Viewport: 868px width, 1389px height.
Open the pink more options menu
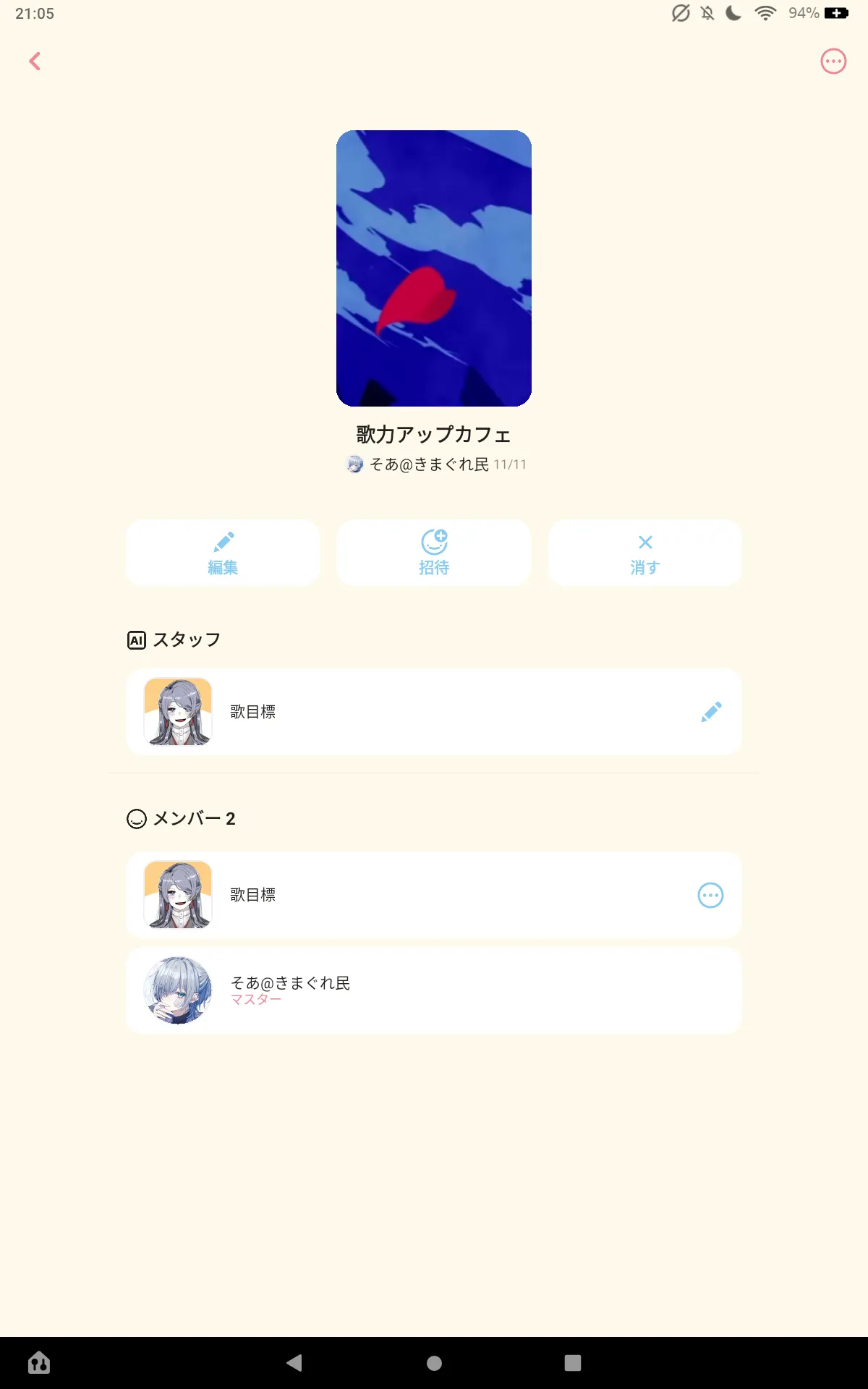[x=833, y=61]
